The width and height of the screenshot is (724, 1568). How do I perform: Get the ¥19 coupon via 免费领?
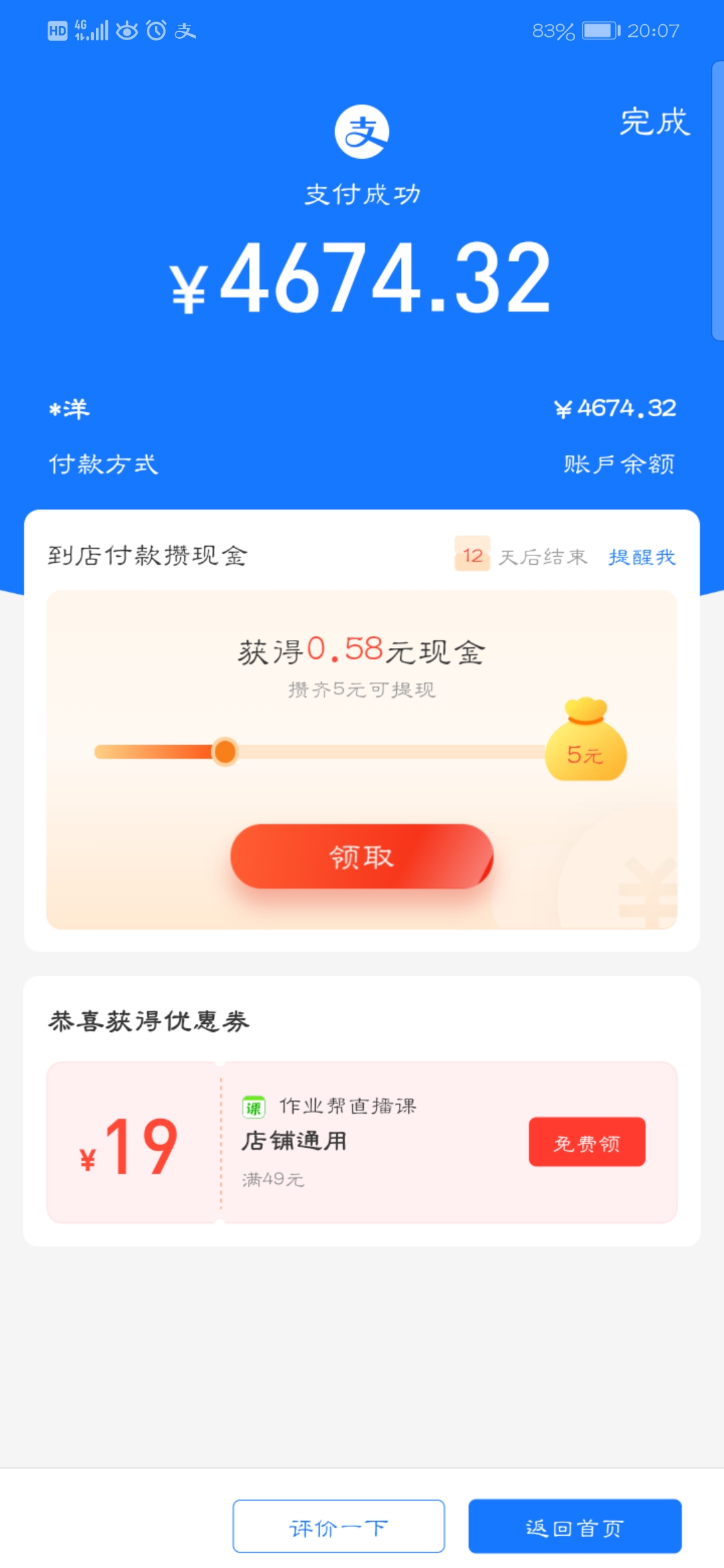[587, 1142]
